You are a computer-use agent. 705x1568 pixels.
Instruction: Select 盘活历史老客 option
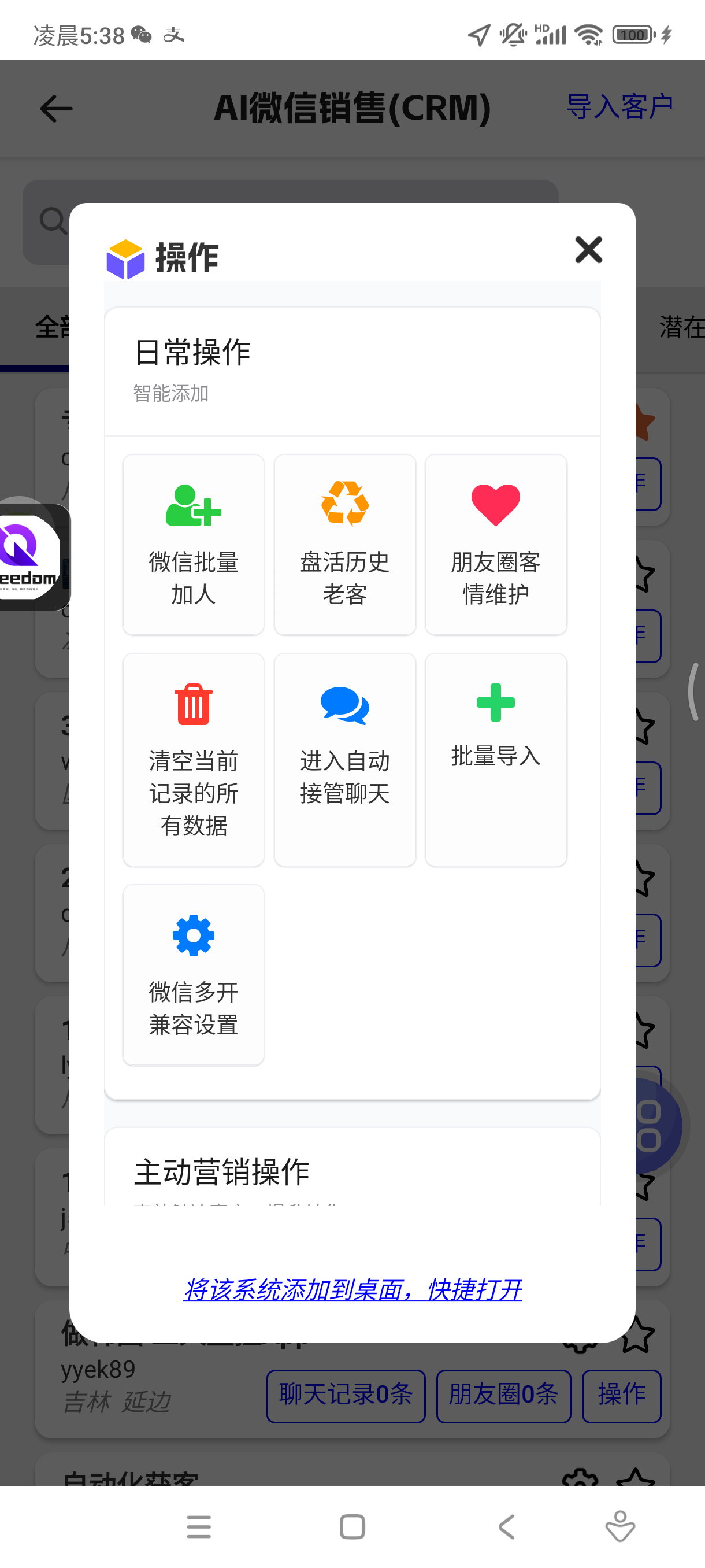pyautogui.click(x=345, y=544)
